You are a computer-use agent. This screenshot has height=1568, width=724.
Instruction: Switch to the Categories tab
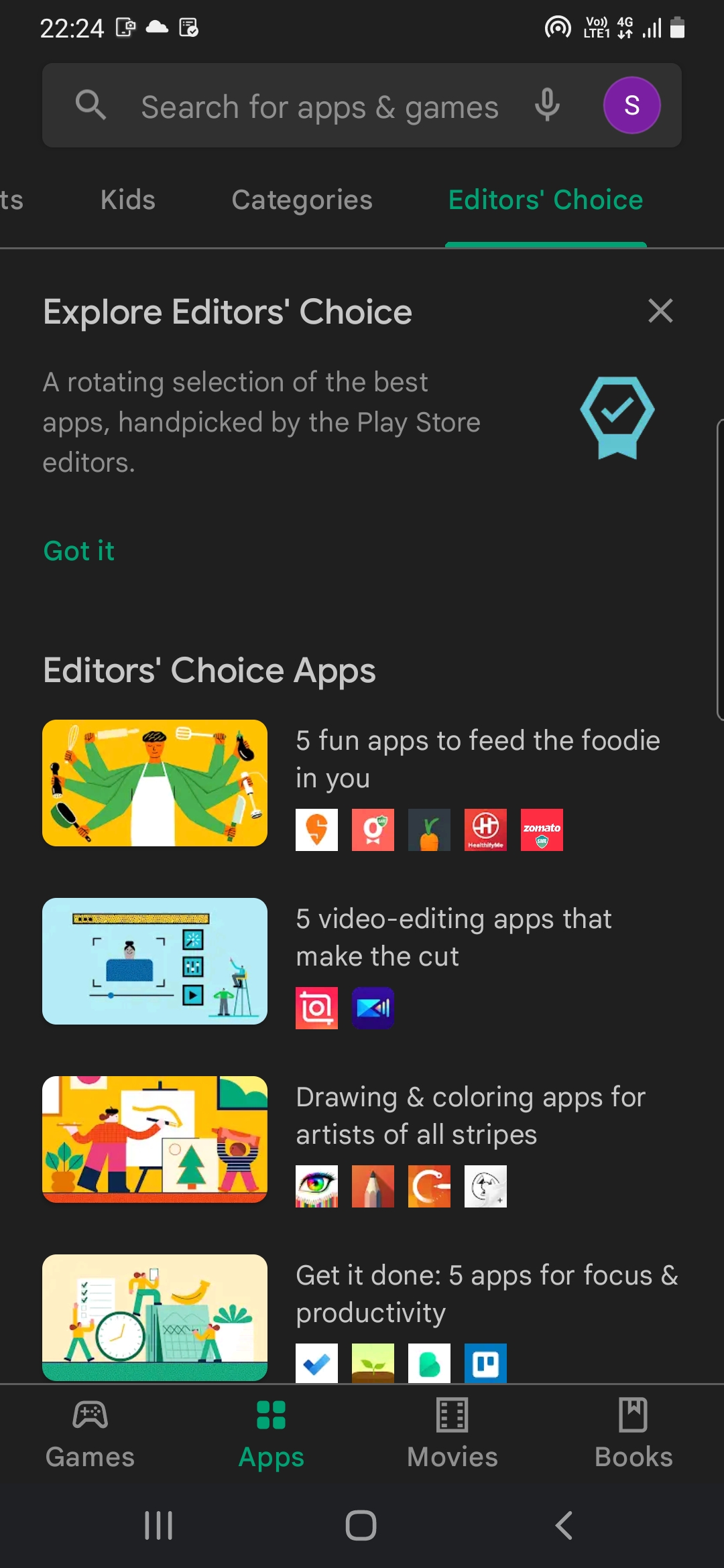click(302, 200)
